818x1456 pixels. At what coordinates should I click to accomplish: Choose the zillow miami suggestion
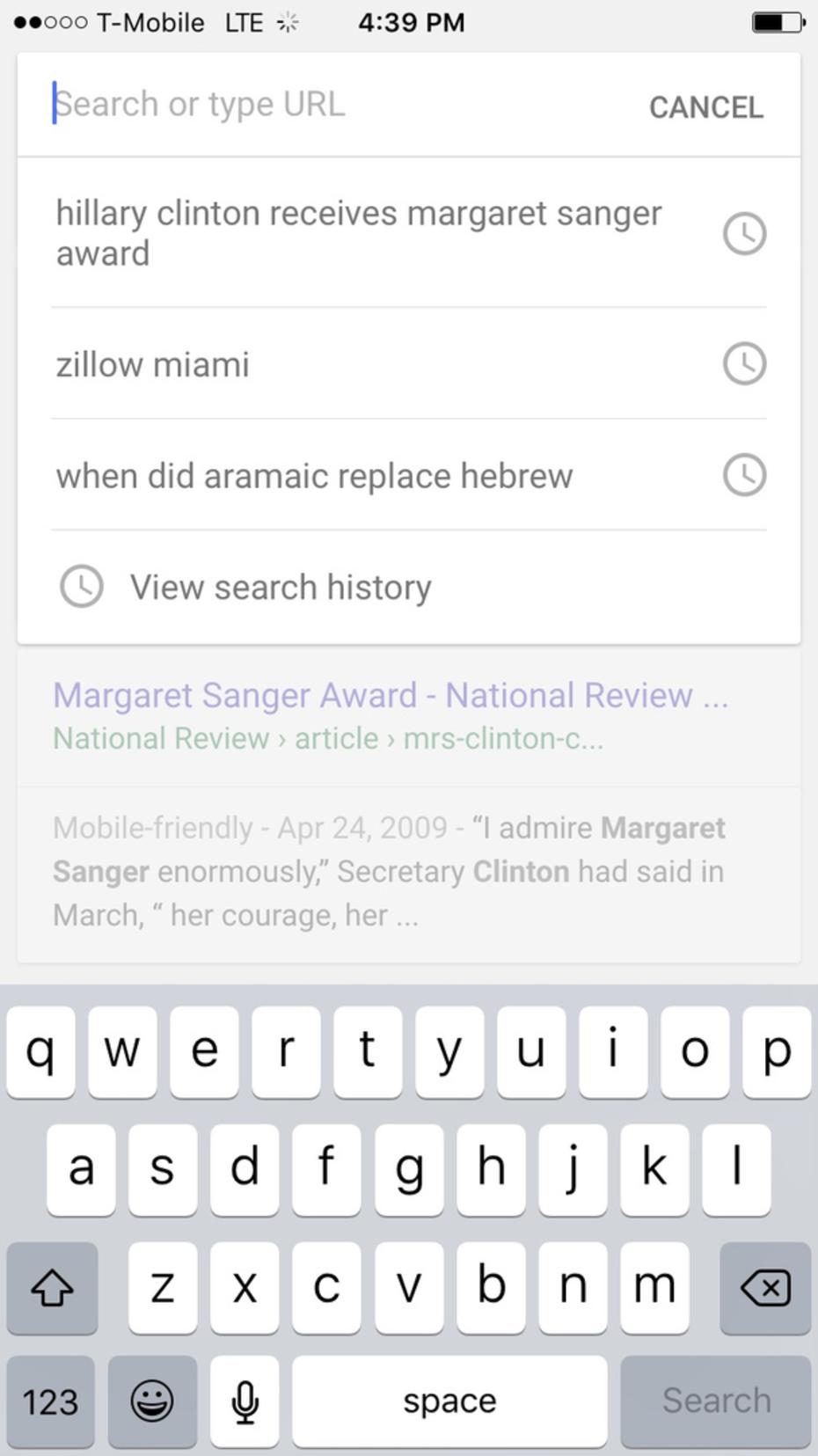coord(409,363)
